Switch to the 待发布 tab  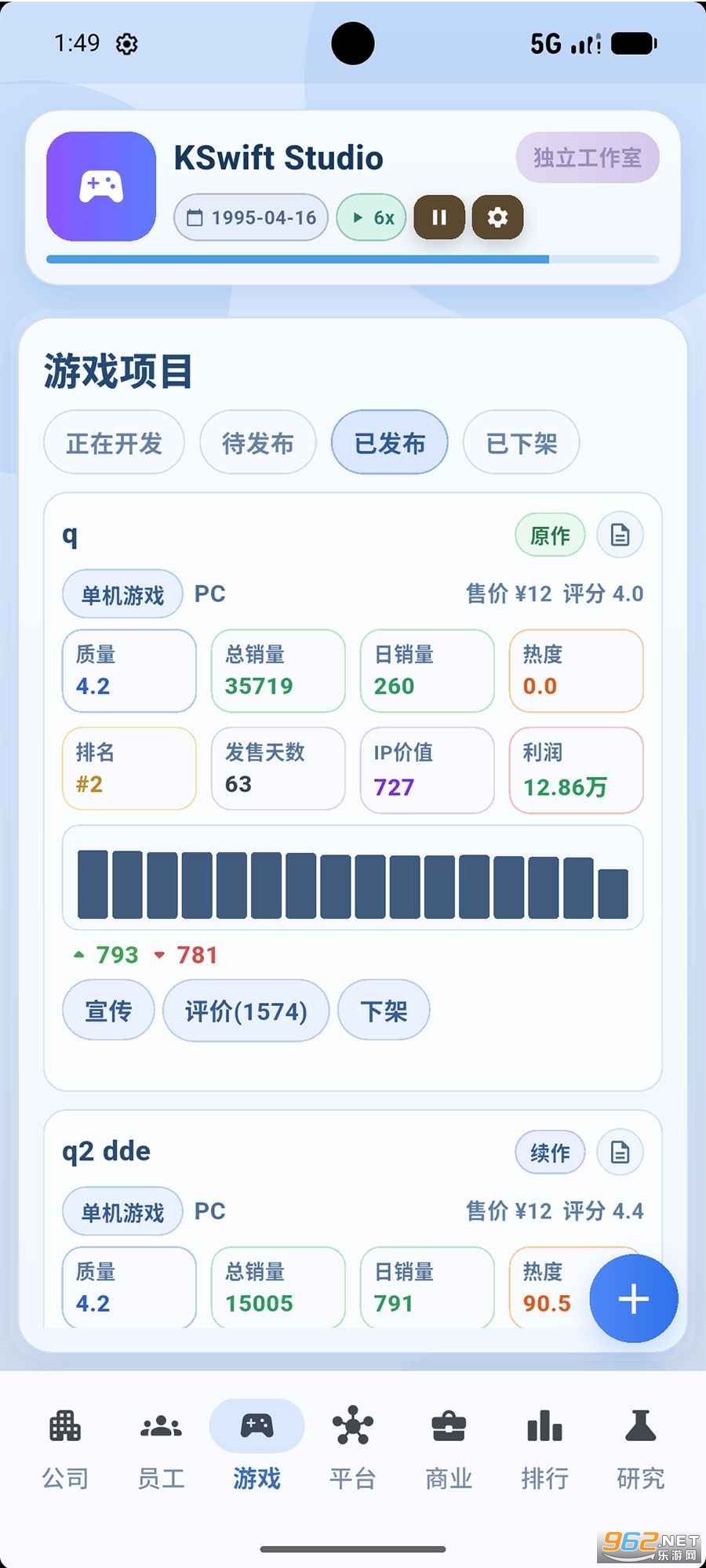257,442
